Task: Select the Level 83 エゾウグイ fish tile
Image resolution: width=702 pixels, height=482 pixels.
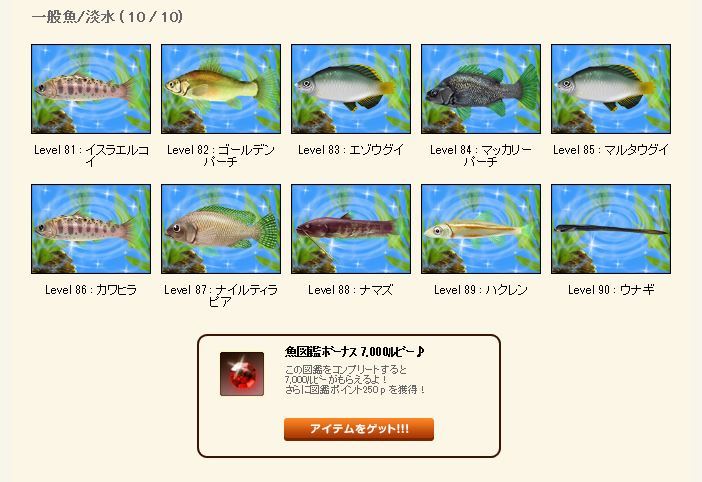Action: (x=351, y=89)
